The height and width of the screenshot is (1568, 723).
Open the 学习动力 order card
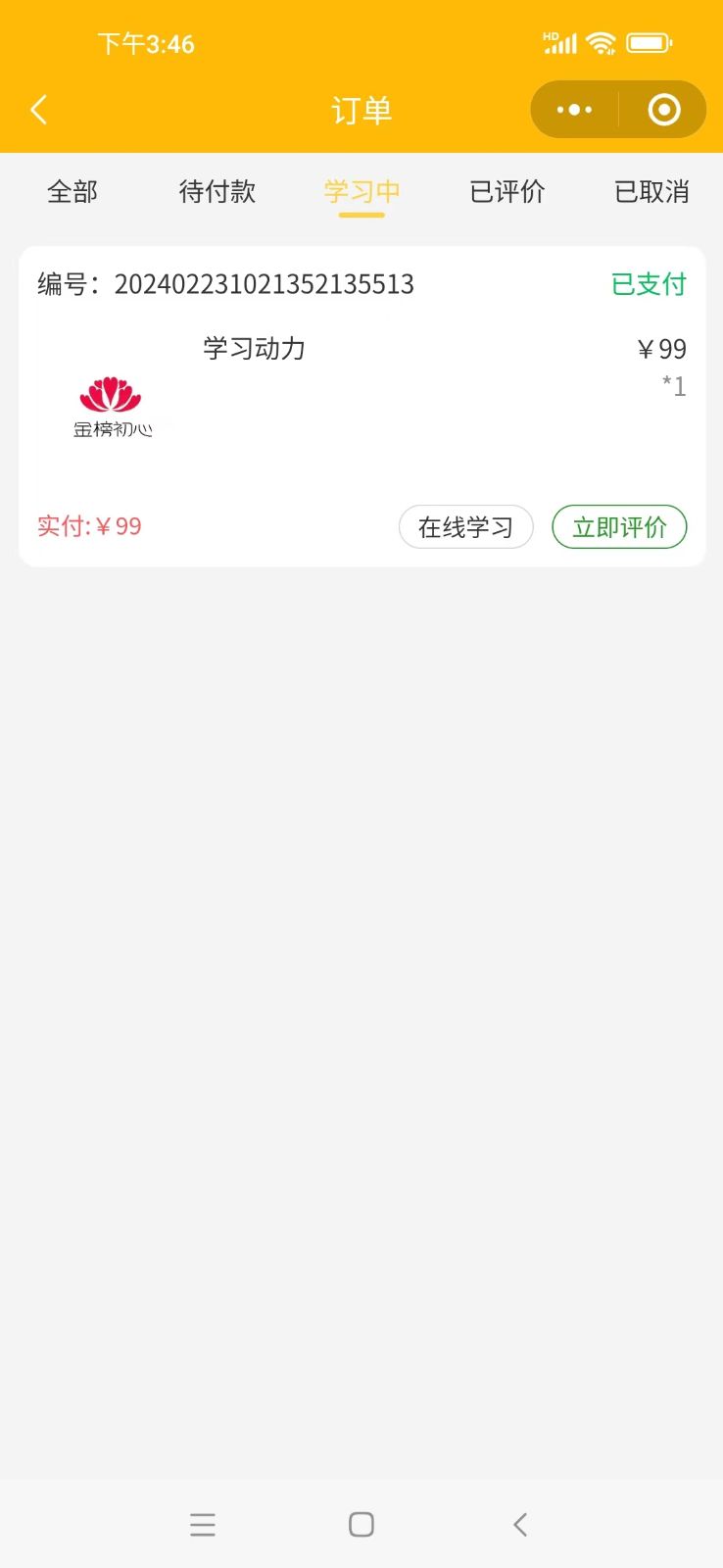pyautogui.click(x=361, y=406)
